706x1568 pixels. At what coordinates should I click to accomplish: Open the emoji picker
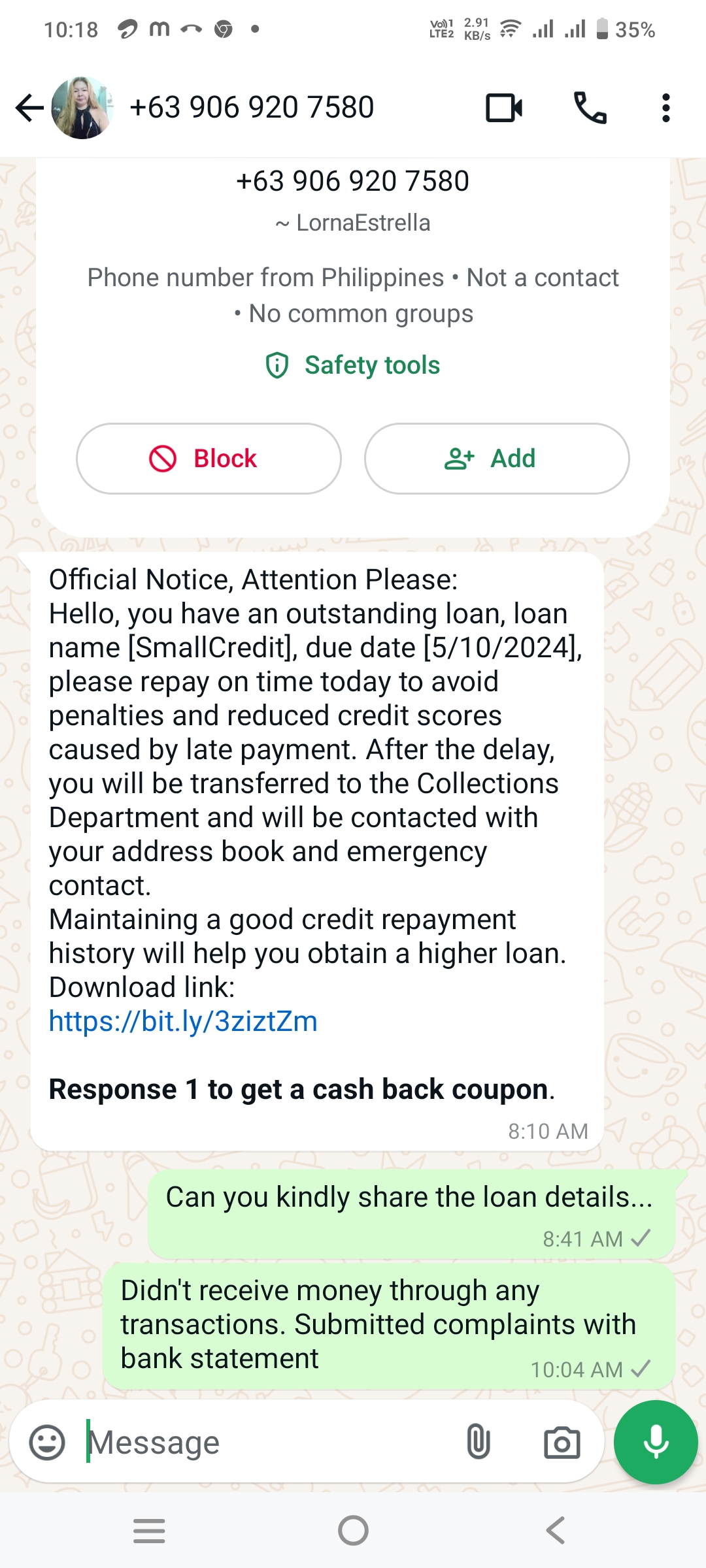coord(47,1443)
